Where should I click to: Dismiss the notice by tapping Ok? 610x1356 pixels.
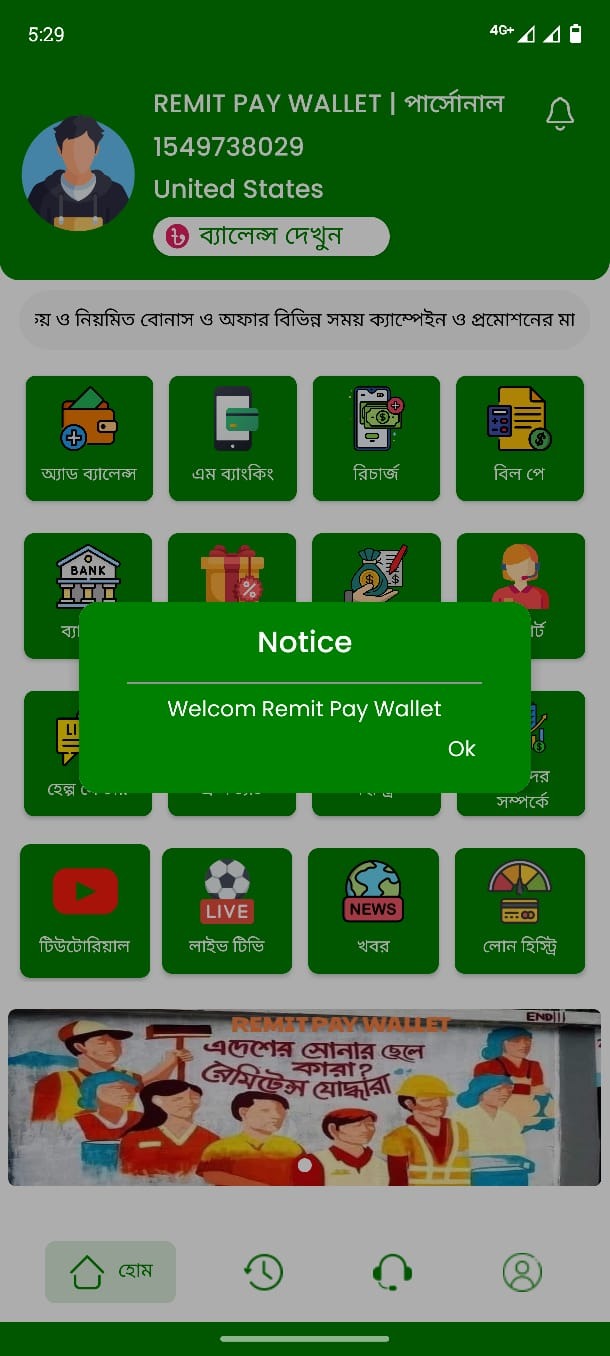point(461,749)
